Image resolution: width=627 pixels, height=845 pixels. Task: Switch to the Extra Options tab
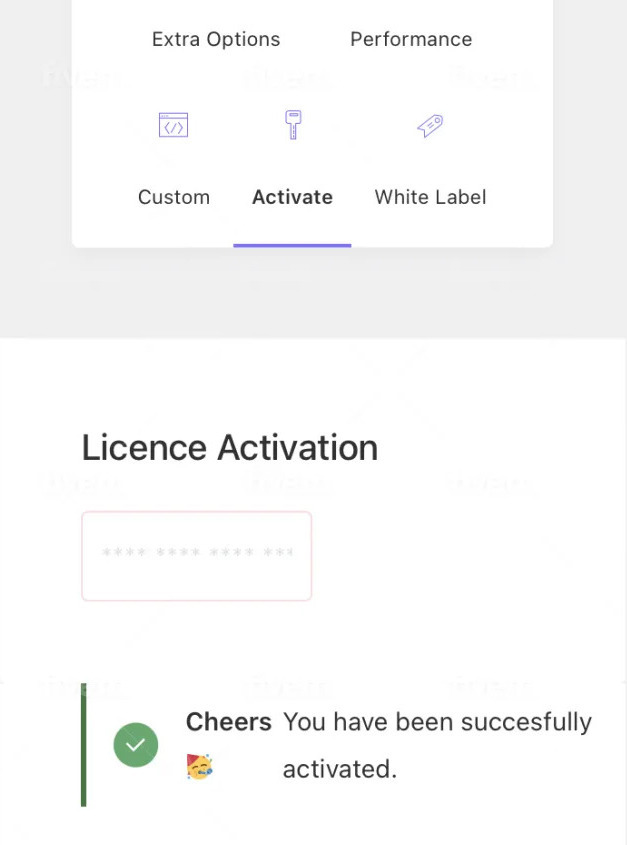pos(216,40)
